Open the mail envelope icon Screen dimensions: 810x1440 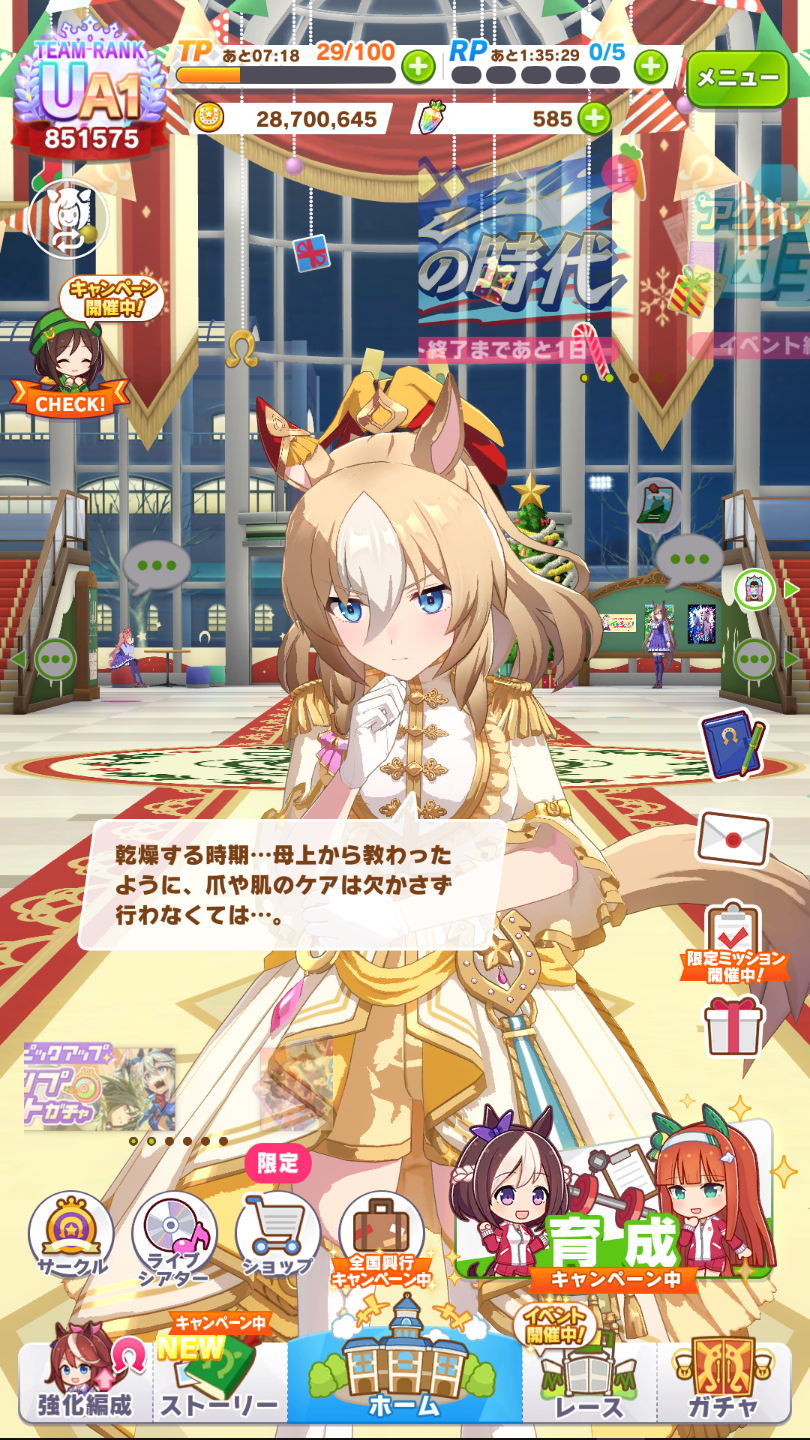tap(734, 838)
